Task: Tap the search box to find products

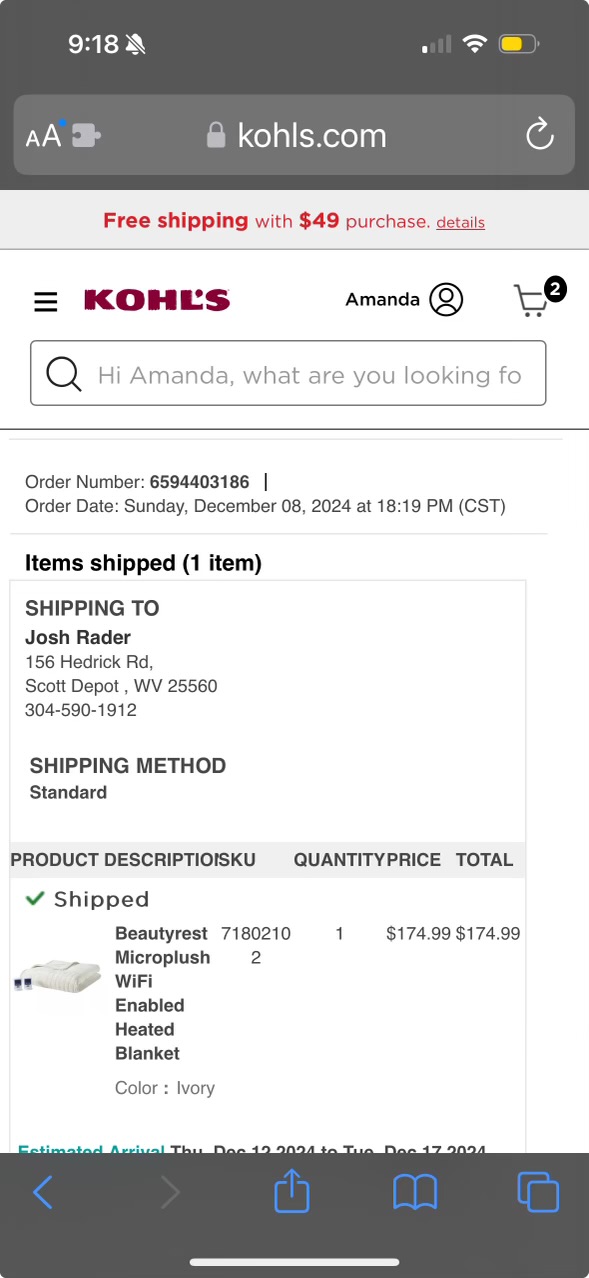Action: pyautogui.click(x=288, y=373)
